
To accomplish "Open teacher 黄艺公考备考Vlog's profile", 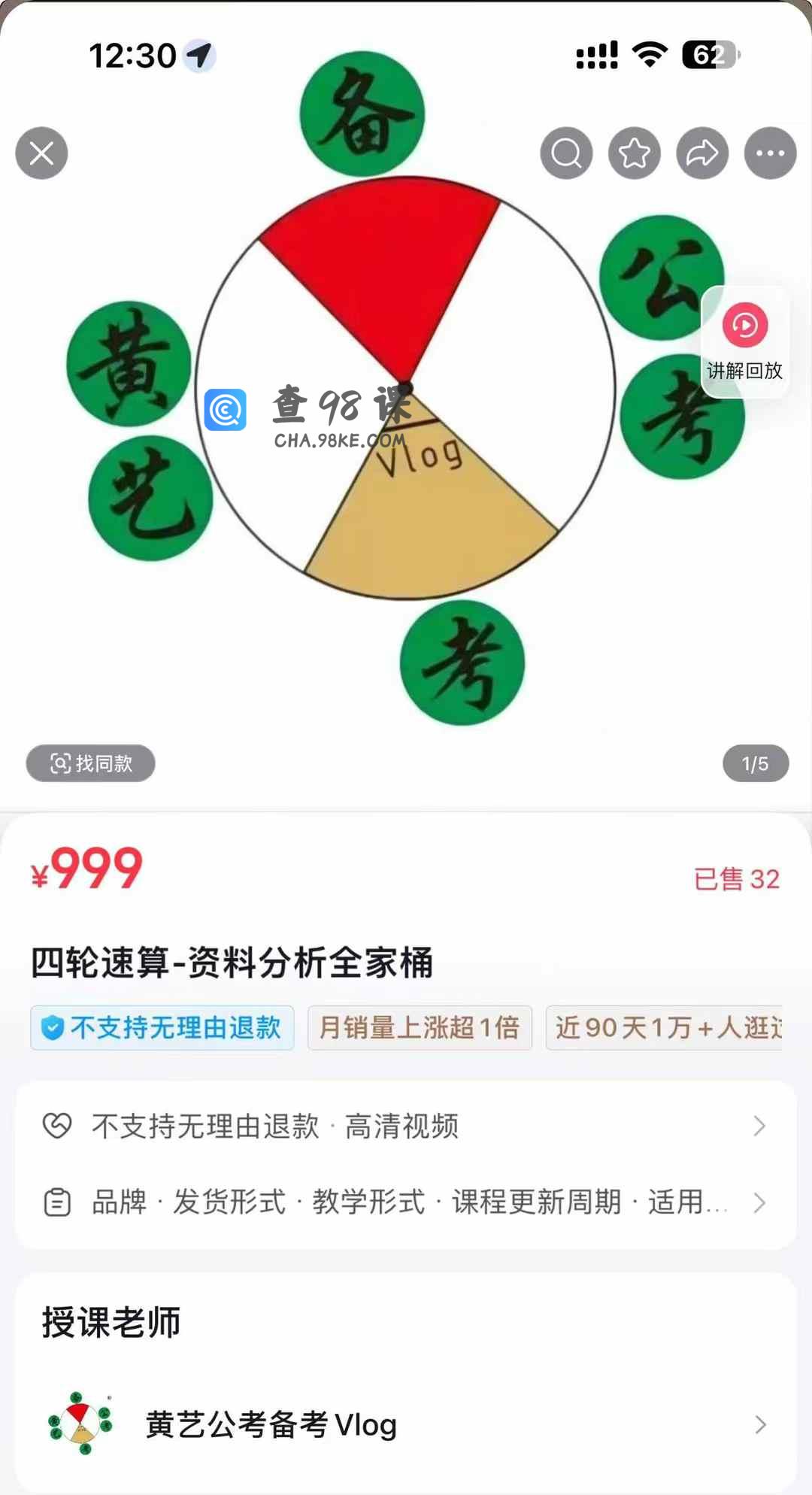I will coord(406,1424).
